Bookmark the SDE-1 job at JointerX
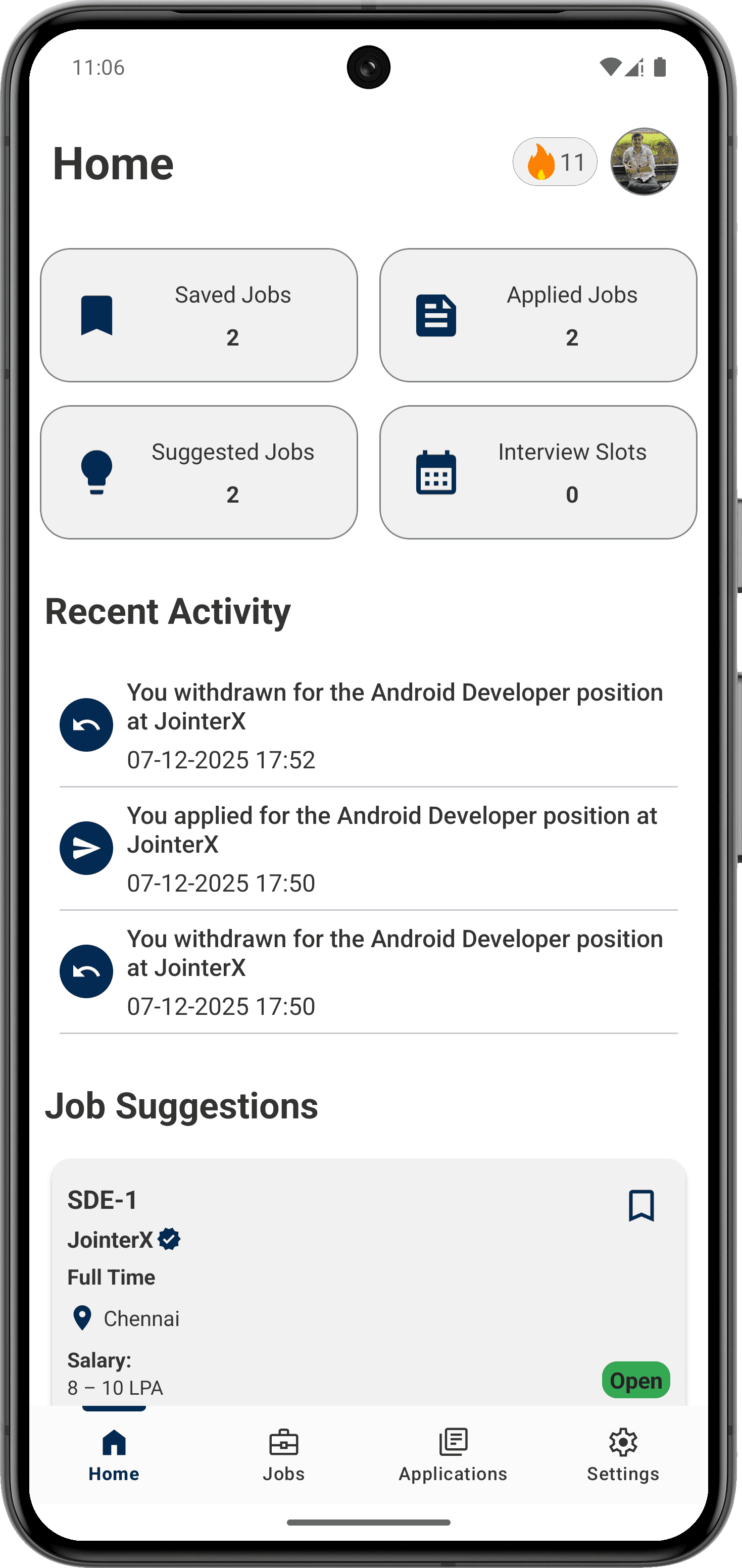Image resolution: width=742 pixels, height=1568 pixels. tap(640, 1205)
